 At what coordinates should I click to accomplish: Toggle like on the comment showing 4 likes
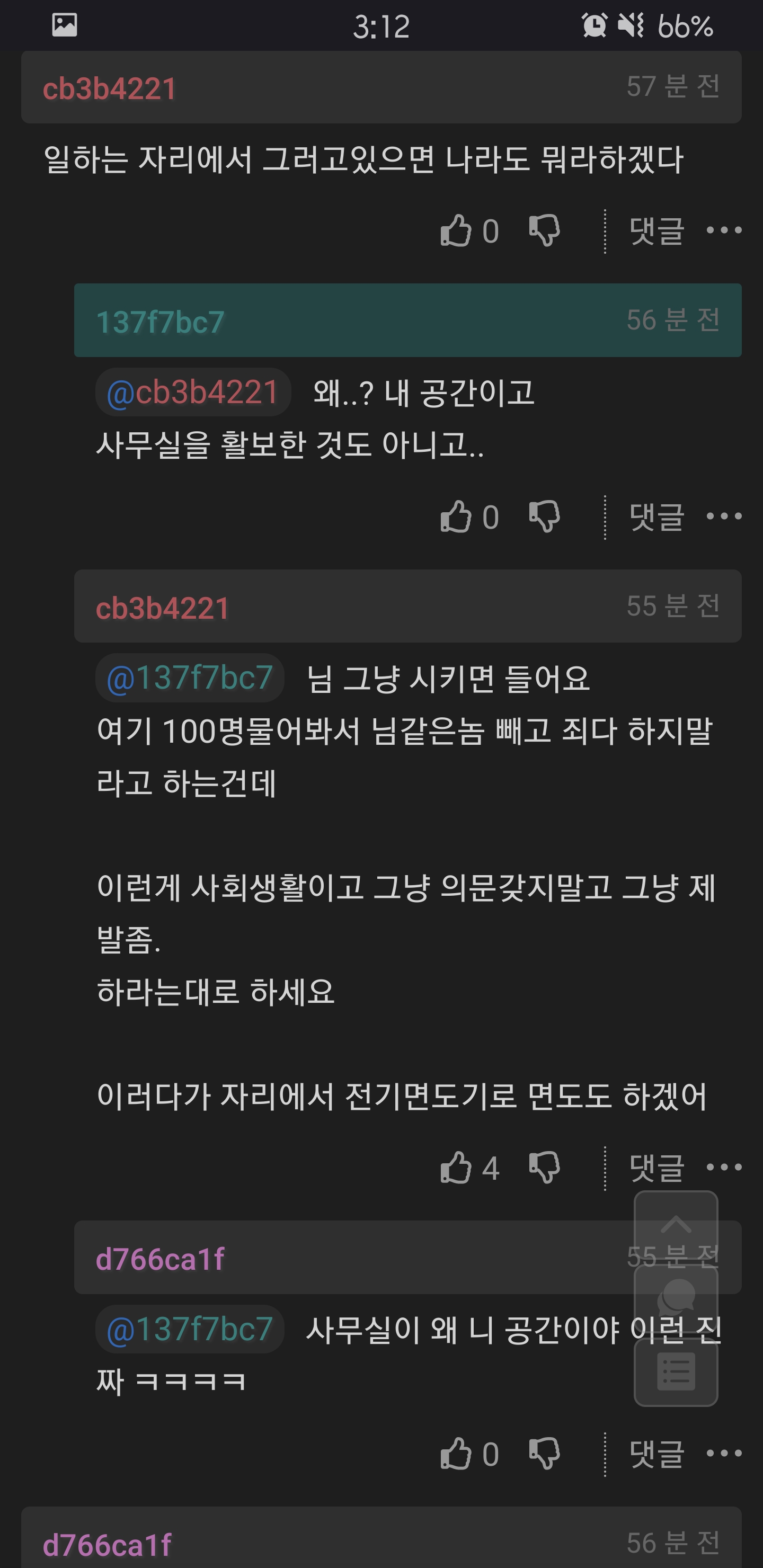(458, 1166)
